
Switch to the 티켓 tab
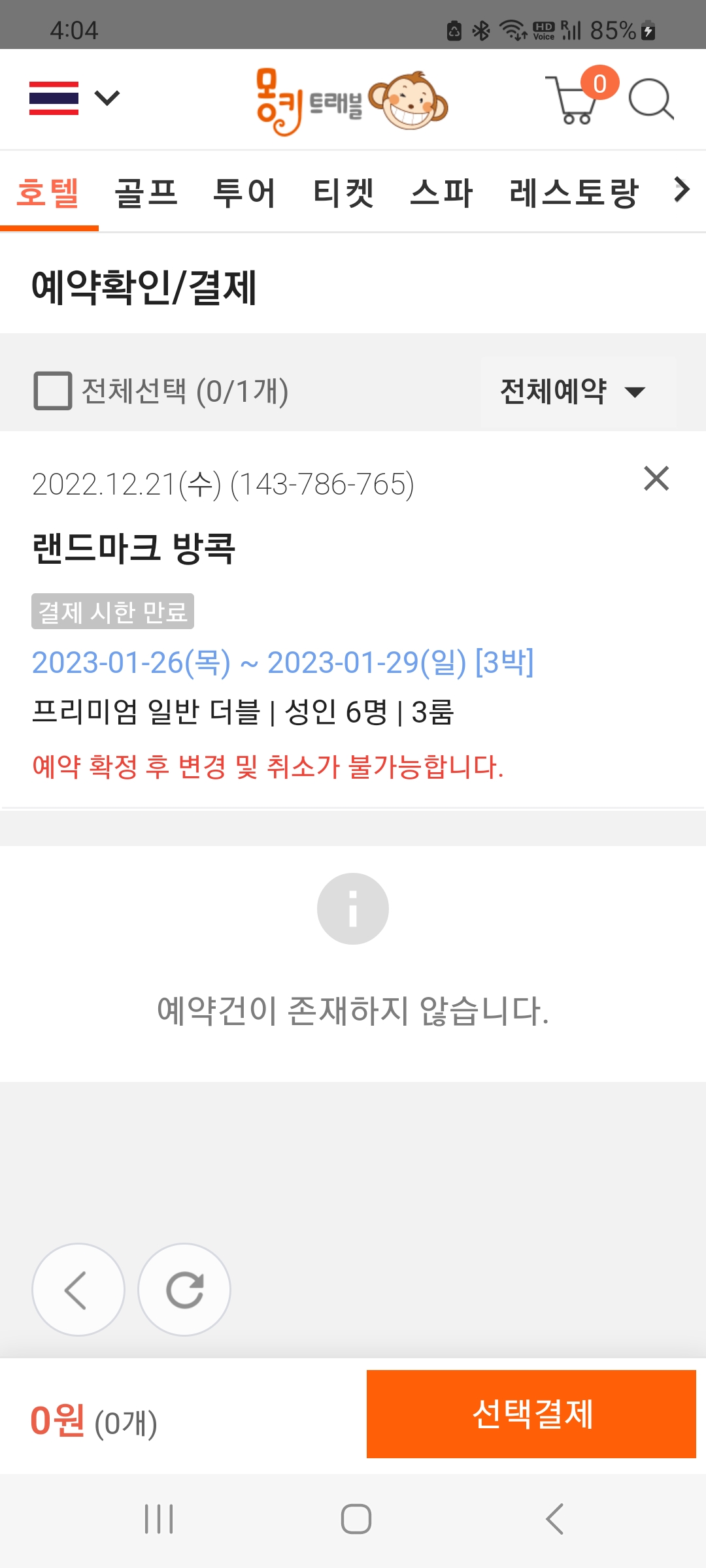[343, 193]
